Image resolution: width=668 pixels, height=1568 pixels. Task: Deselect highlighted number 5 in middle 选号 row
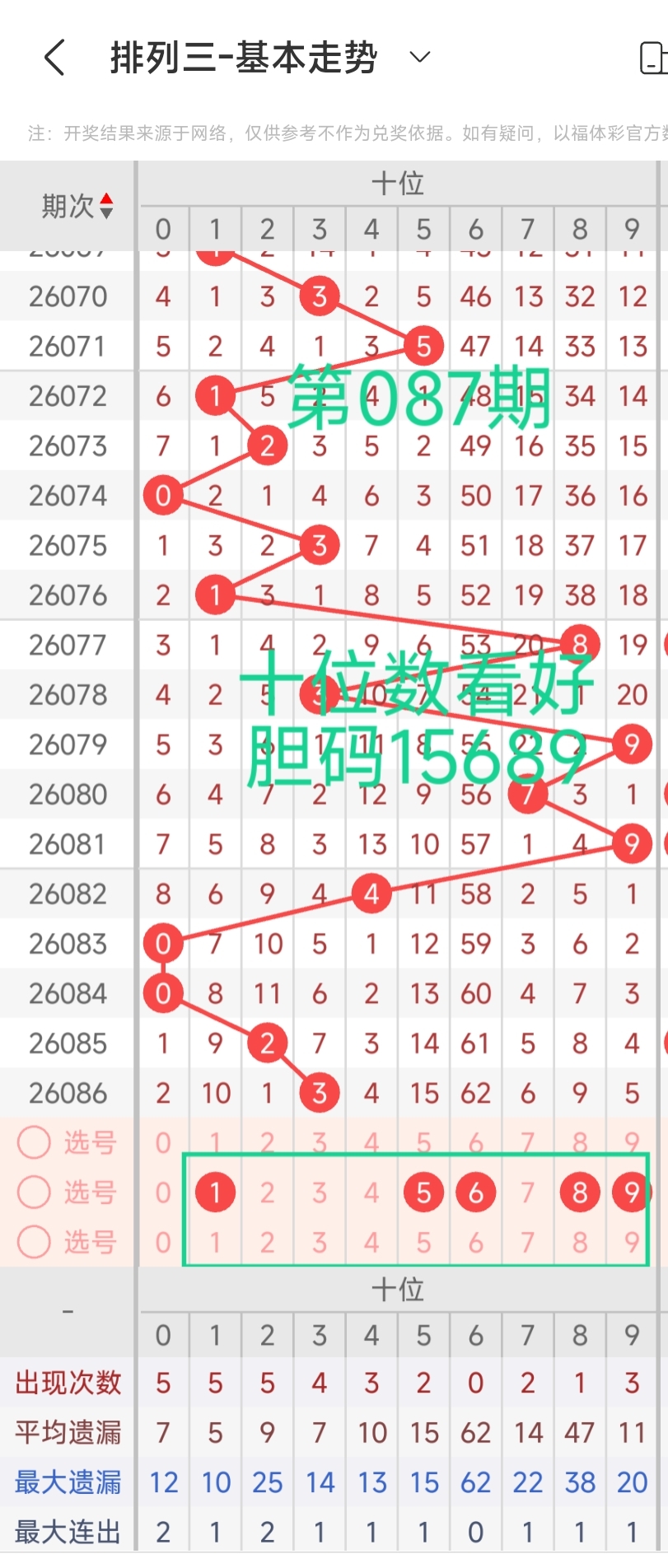(423, 1192)
